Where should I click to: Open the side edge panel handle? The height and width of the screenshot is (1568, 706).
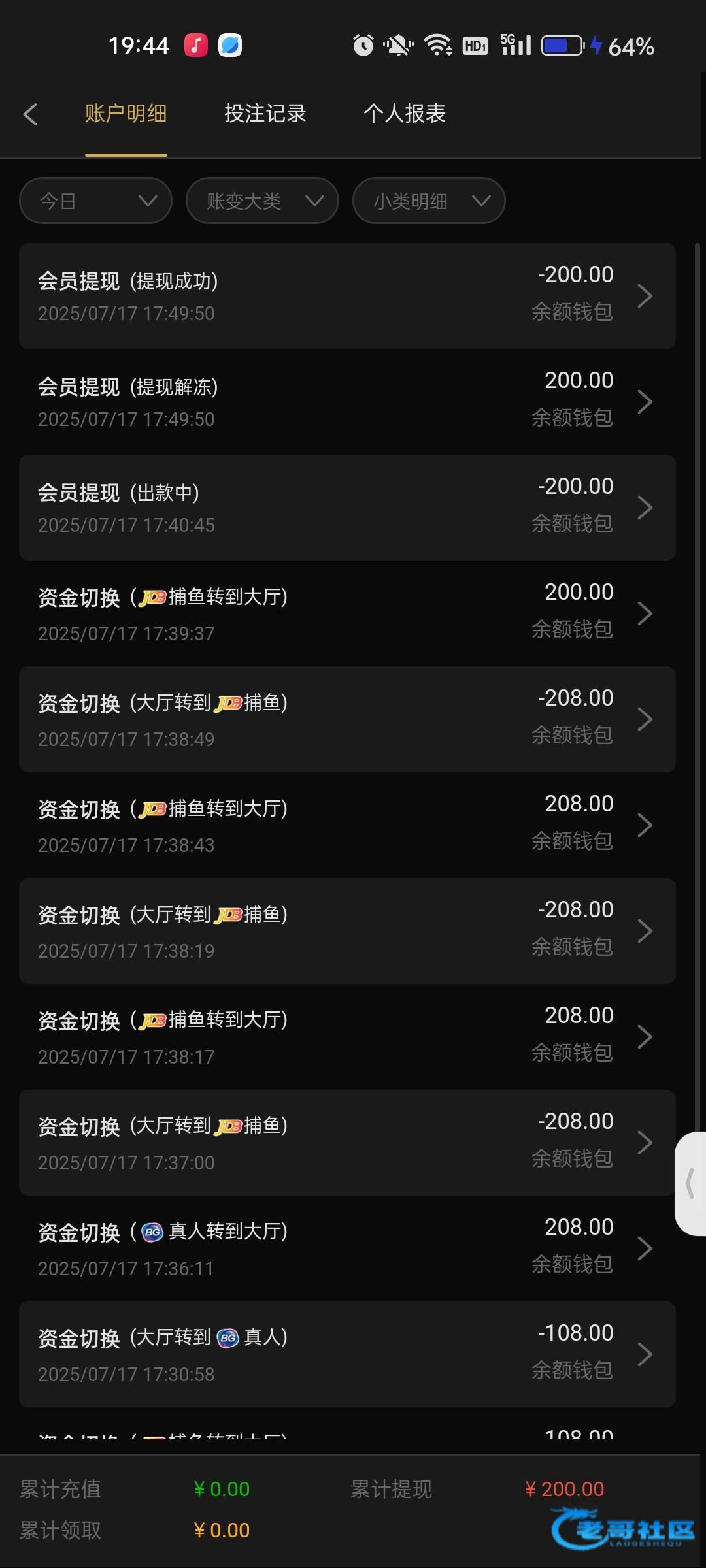tap(690, 1184)
